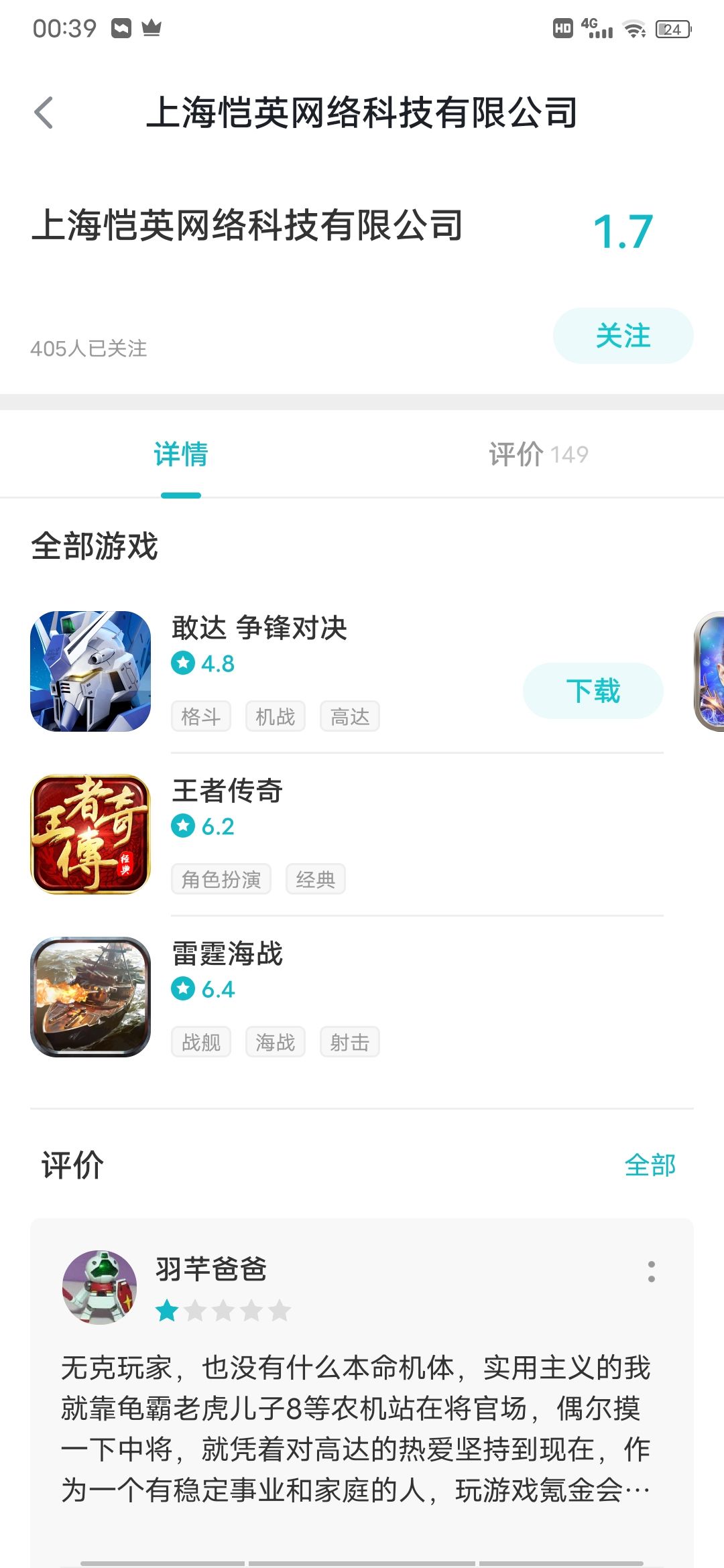Viewport: 724px width, 1568px height.
Task: Download 敢达 争锋对决
Action: click(x=593, y=691)
